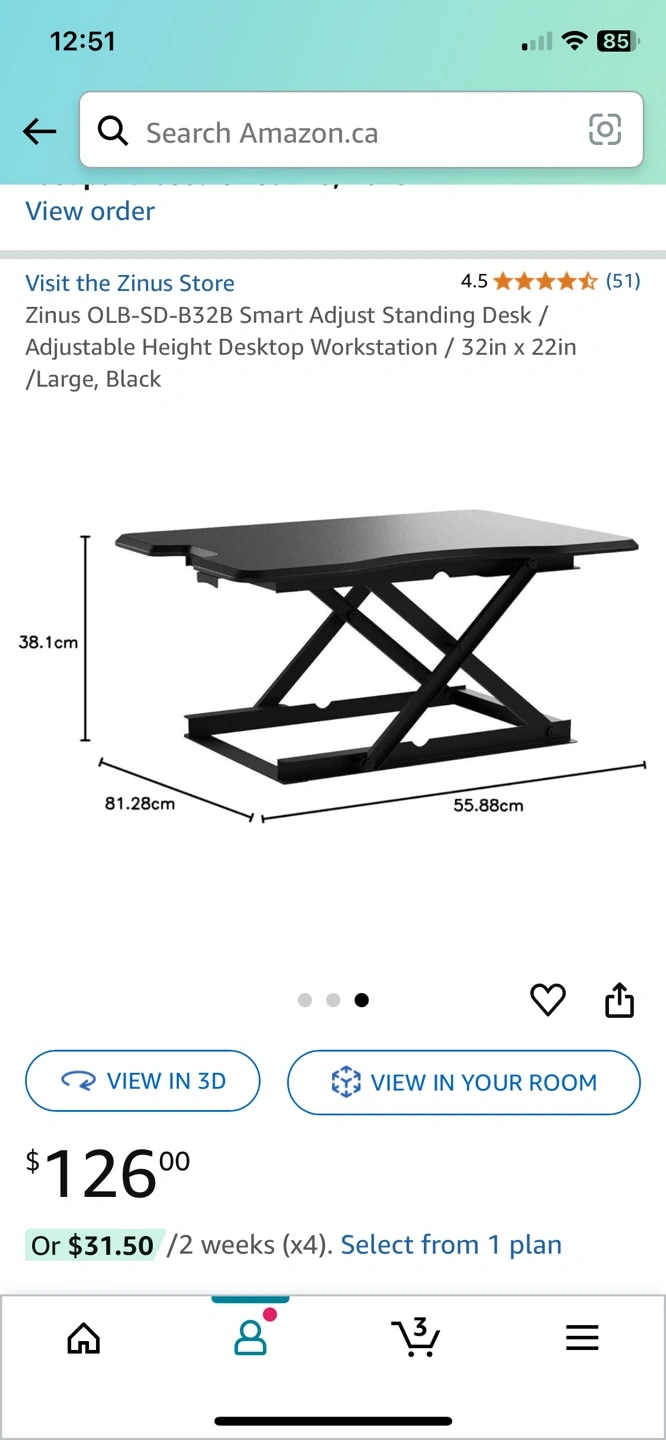Open the shopping cart tab
This screenshot has height=1440, width=666.
[415, 1337]
